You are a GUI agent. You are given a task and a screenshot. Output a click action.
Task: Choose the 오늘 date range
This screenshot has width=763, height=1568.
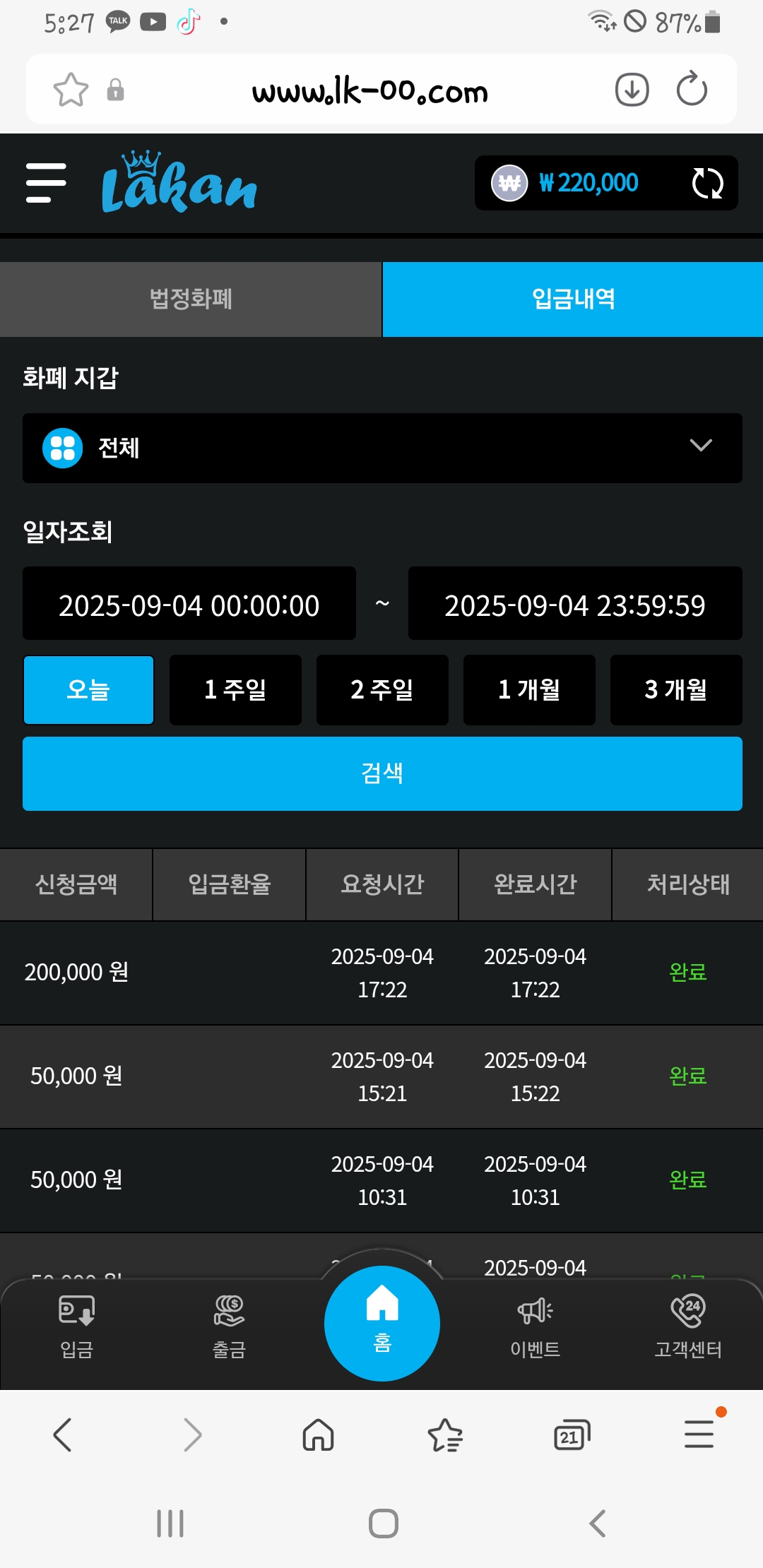88,689
